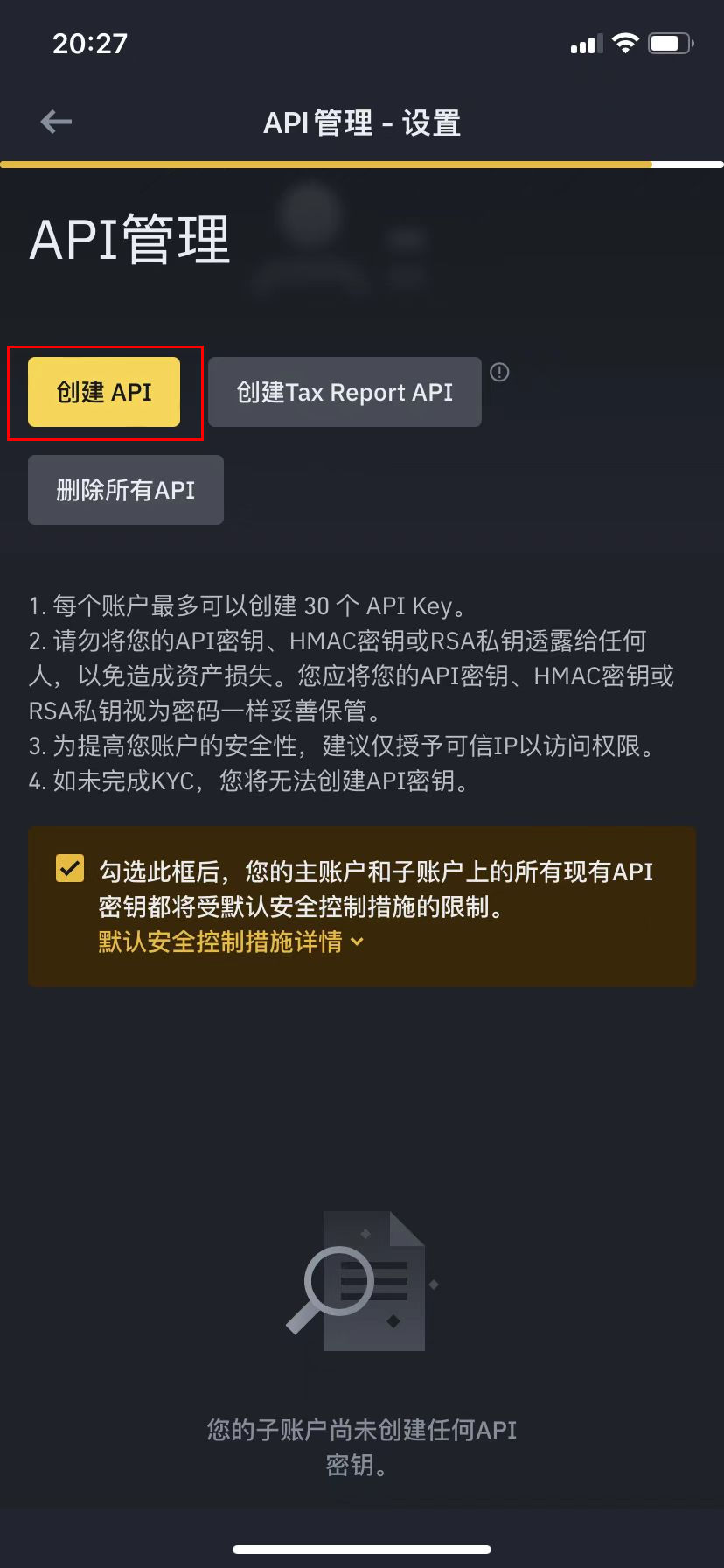The width and height of the screenshot is (724, 1568).
Task: Tap the 创建 API button
Action: (x=104, y=392)
